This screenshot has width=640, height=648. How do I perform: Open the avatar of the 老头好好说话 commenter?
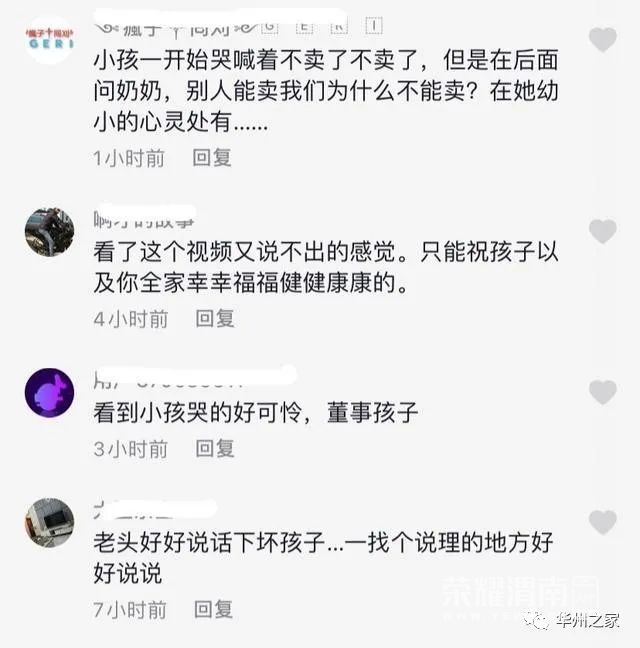click(49, 522)
